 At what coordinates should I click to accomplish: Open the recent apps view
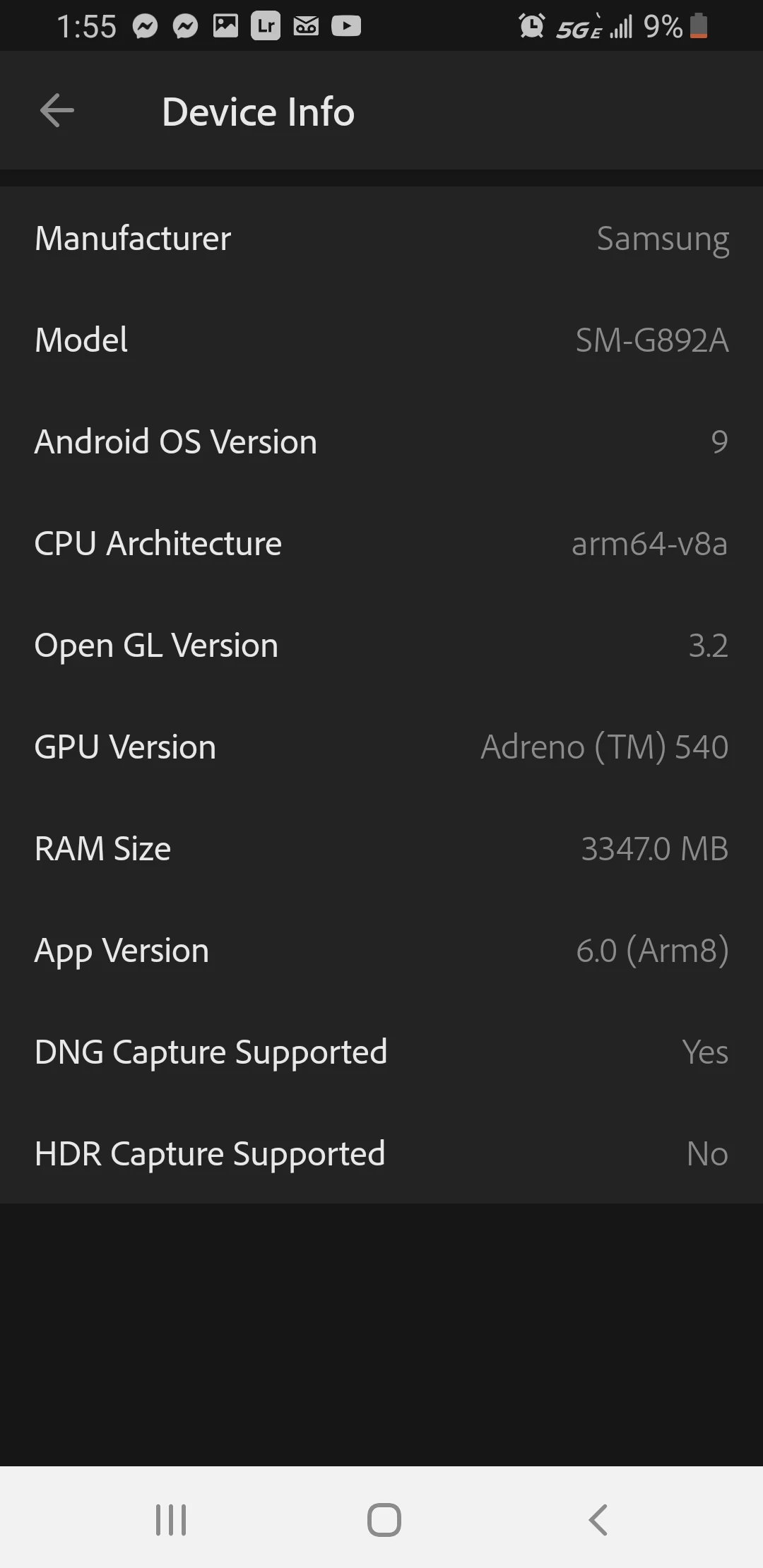pos(170,1519)
